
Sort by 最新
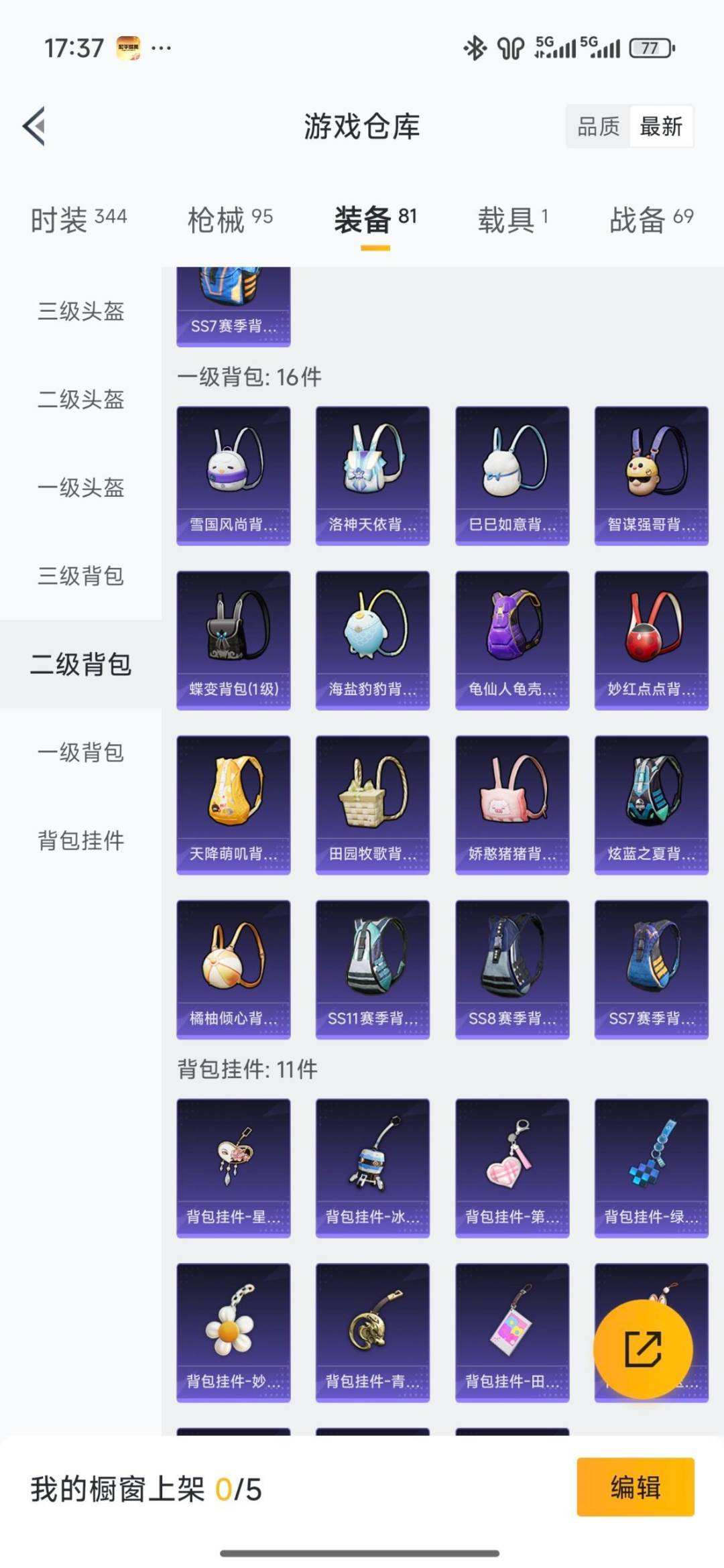[661, 126]
